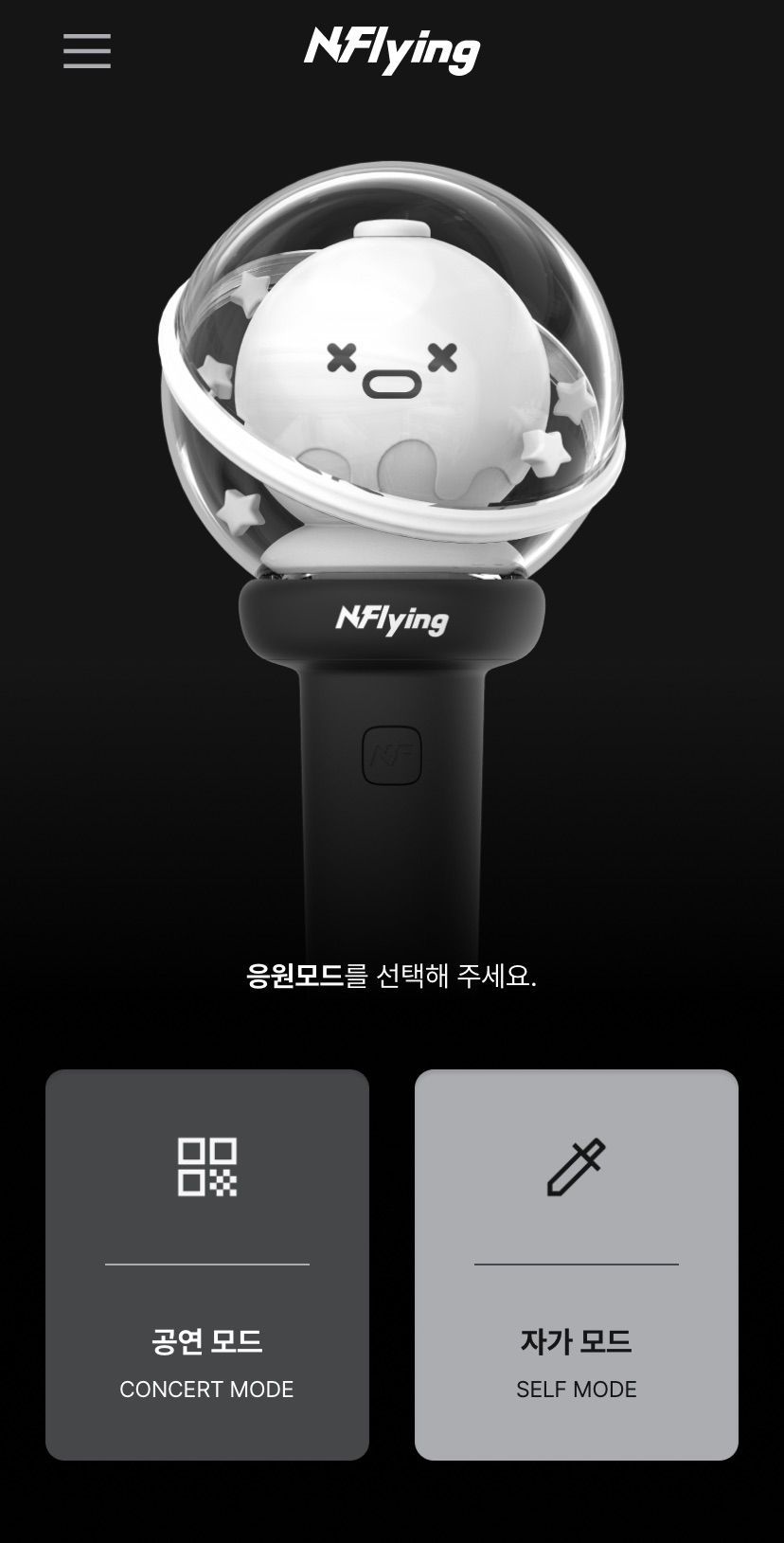This screenshot has height=1543, width=784.
Task: Choose Self Mode card
Action: click(x=577, y=1265)
